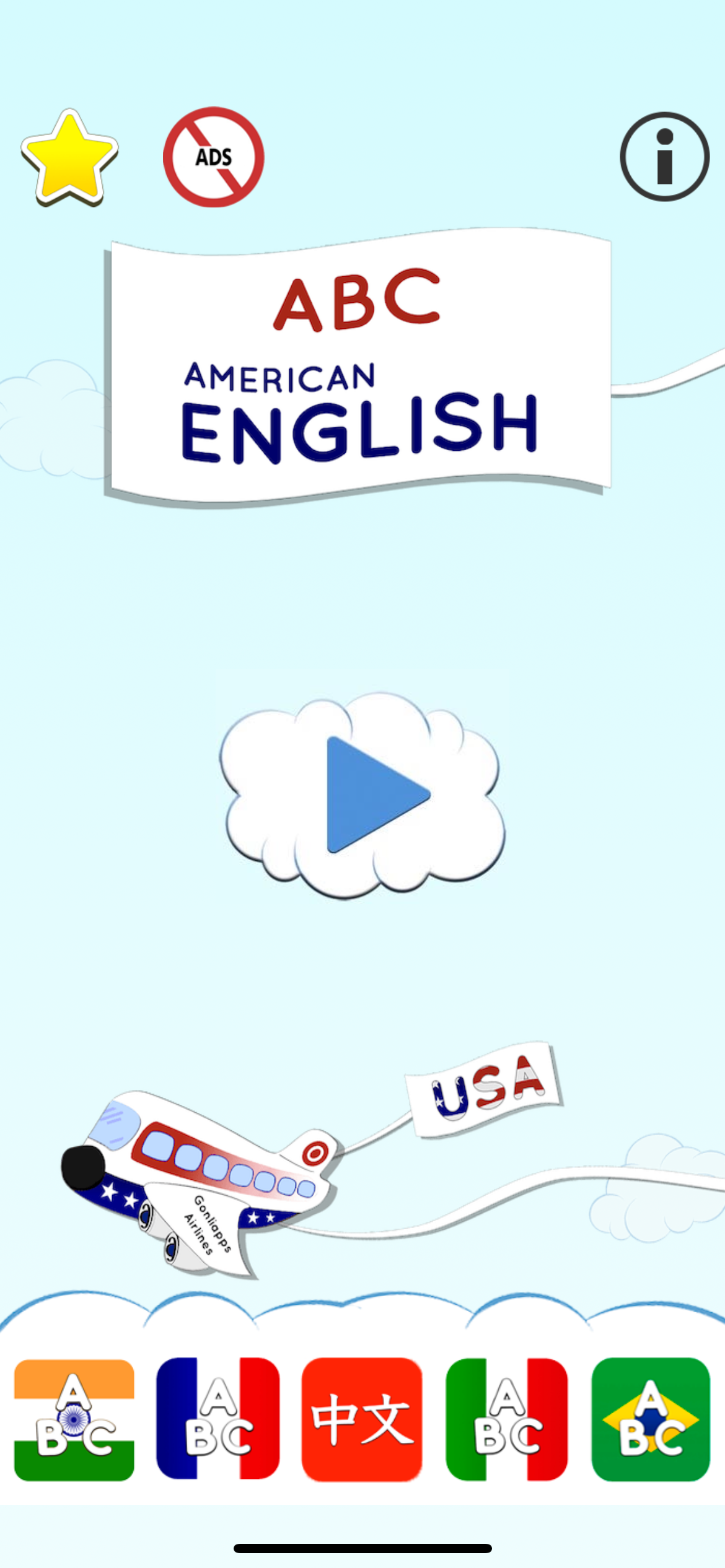The height and width of the screenshot is (1568, 725).
Task: Start the game with the play cloud
Action: pyautogui.click(x=362, y=795)
